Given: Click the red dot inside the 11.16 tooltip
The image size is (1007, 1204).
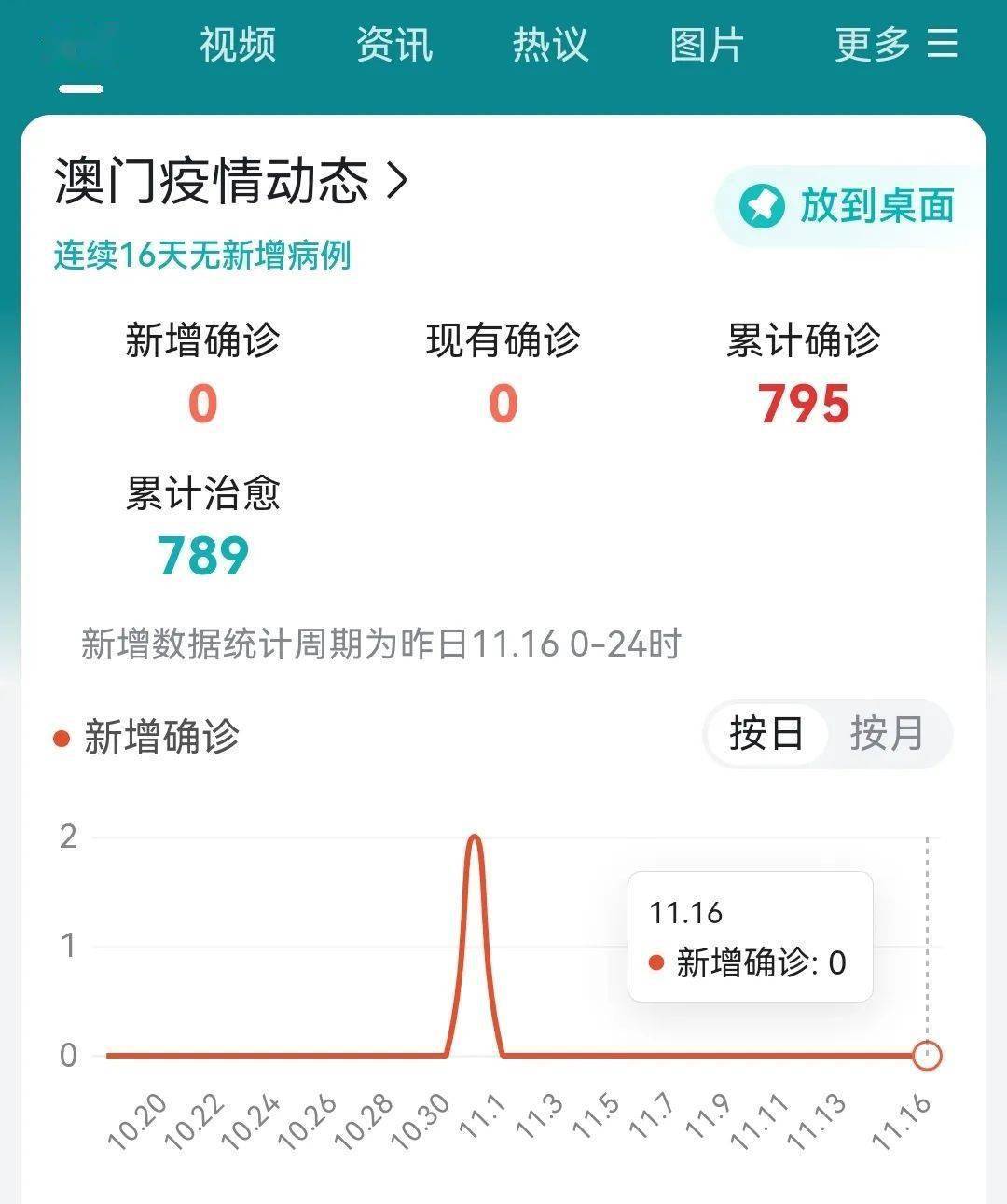Looking at the screenshot, I should click(657, 962).
